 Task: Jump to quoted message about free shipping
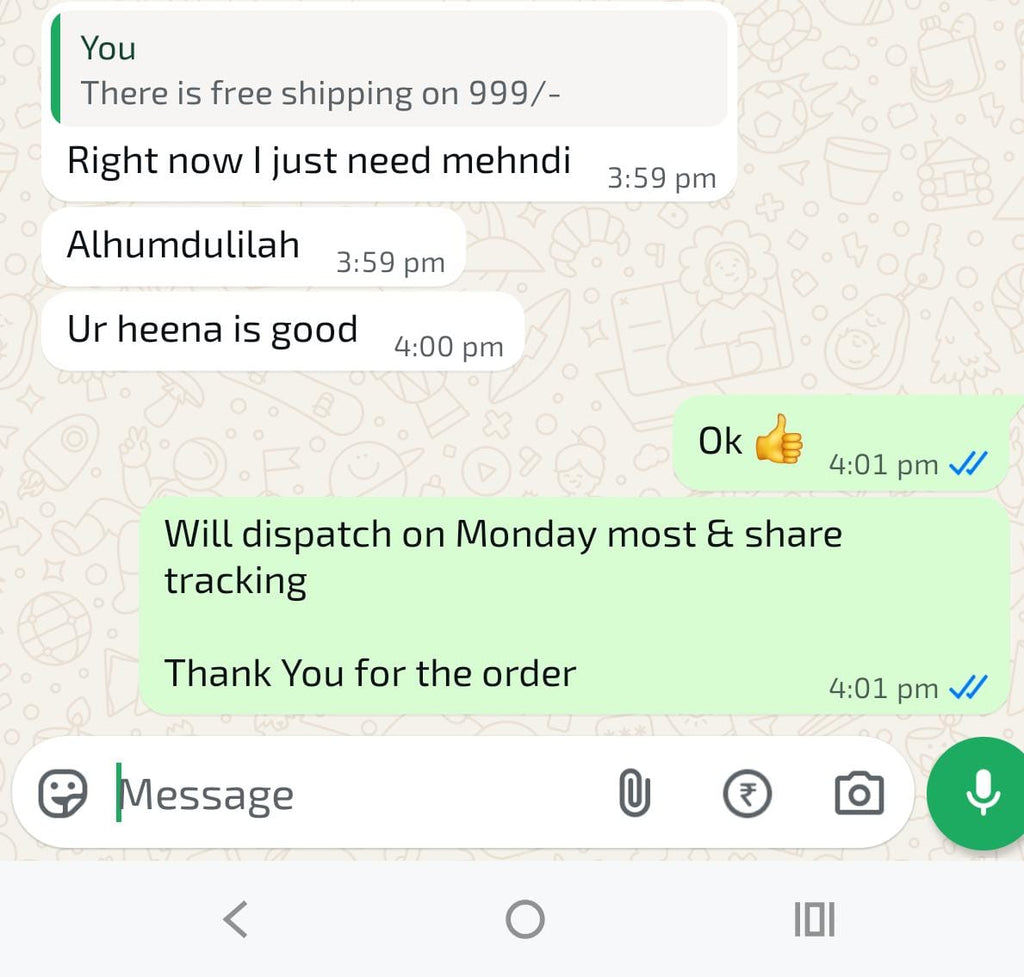(x=390, y=70)
